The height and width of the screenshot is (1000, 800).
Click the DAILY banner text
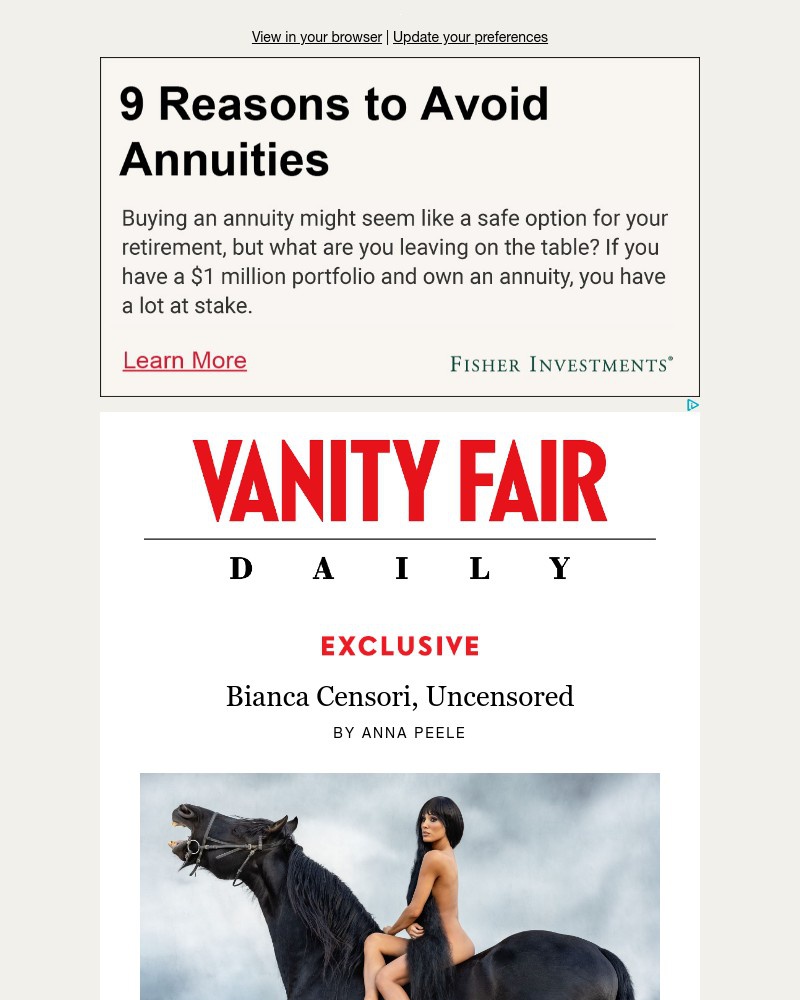[399, 568]
